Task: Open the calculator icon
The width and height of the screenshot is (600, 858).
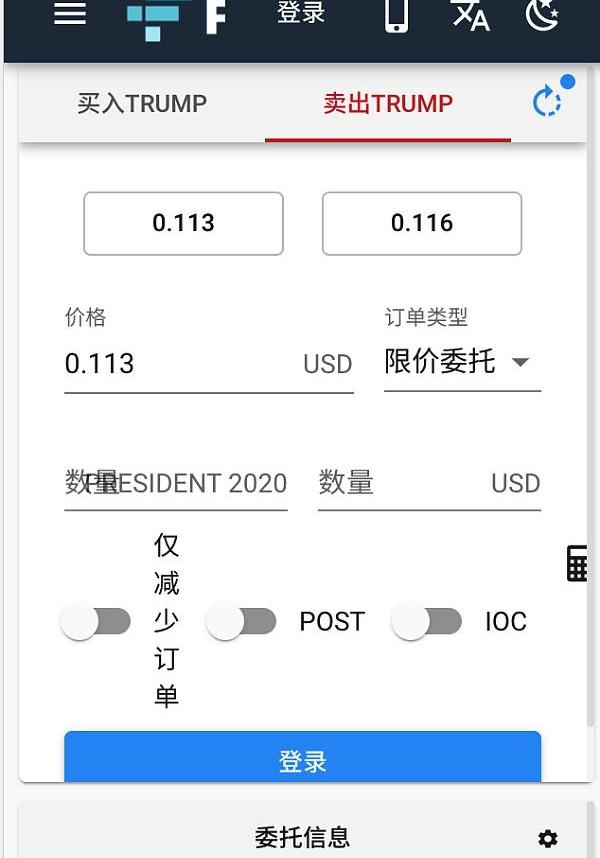Action: click(x=577, y=564)
